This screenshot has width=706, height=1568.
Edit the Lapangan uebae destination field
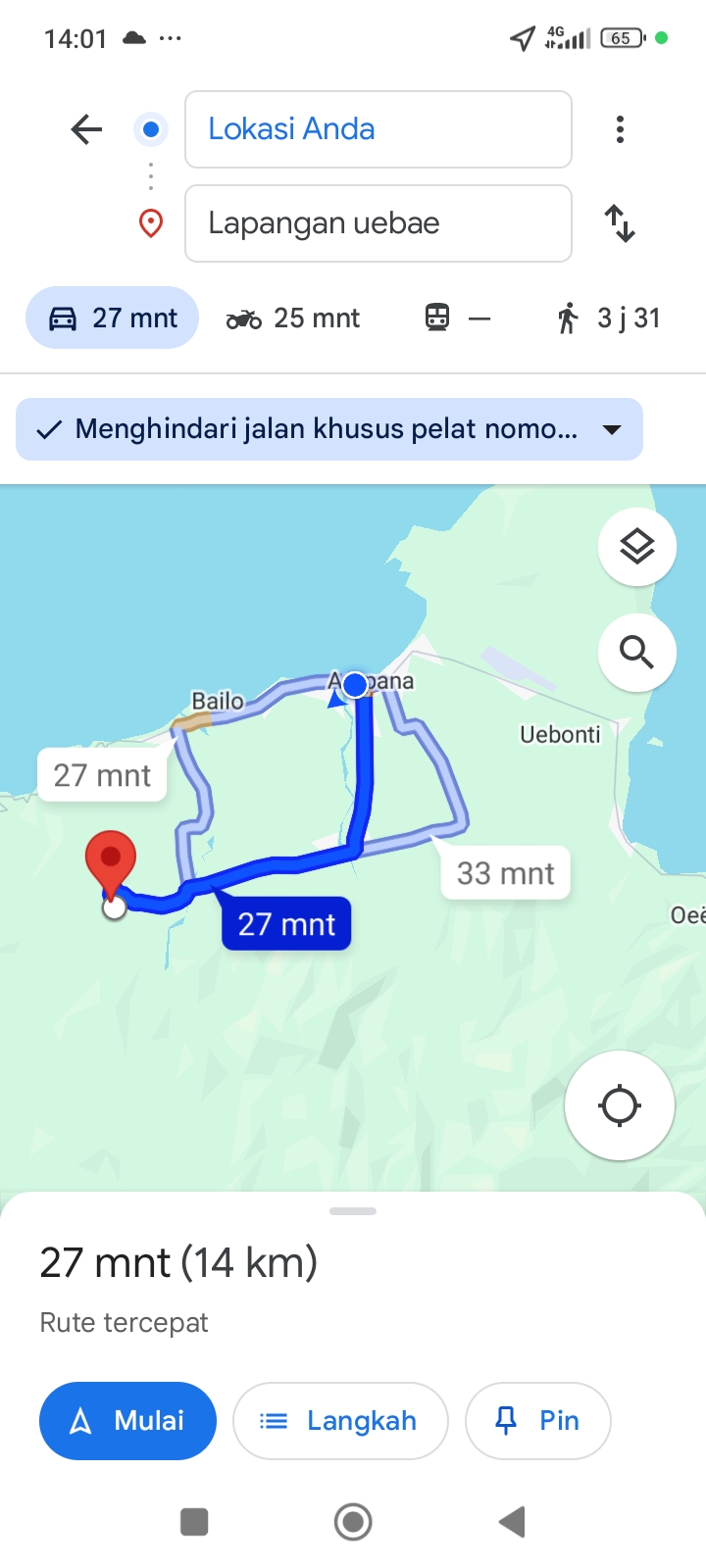(378, 223)
